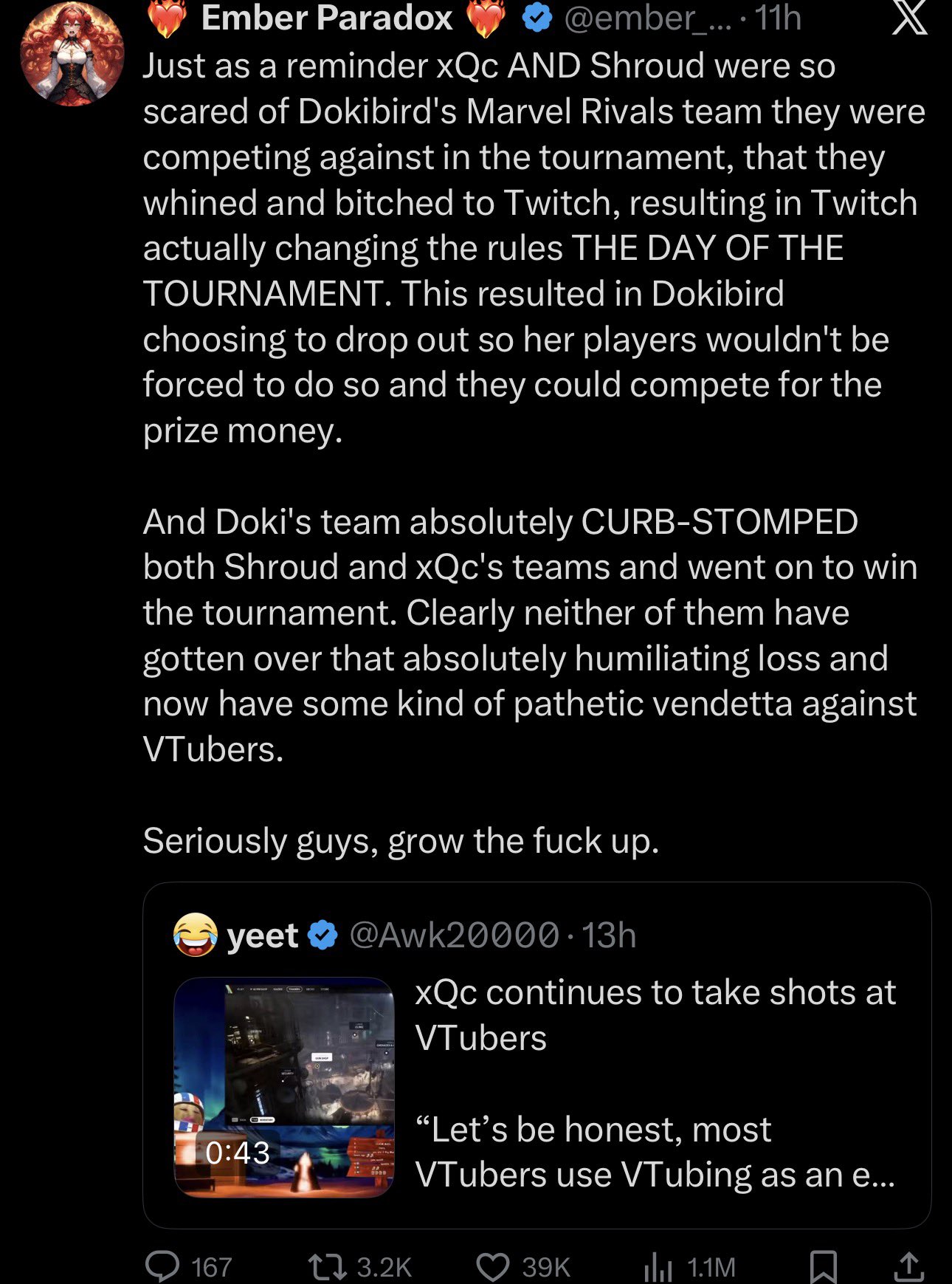Tap the X logo icon

pos(909,18)
